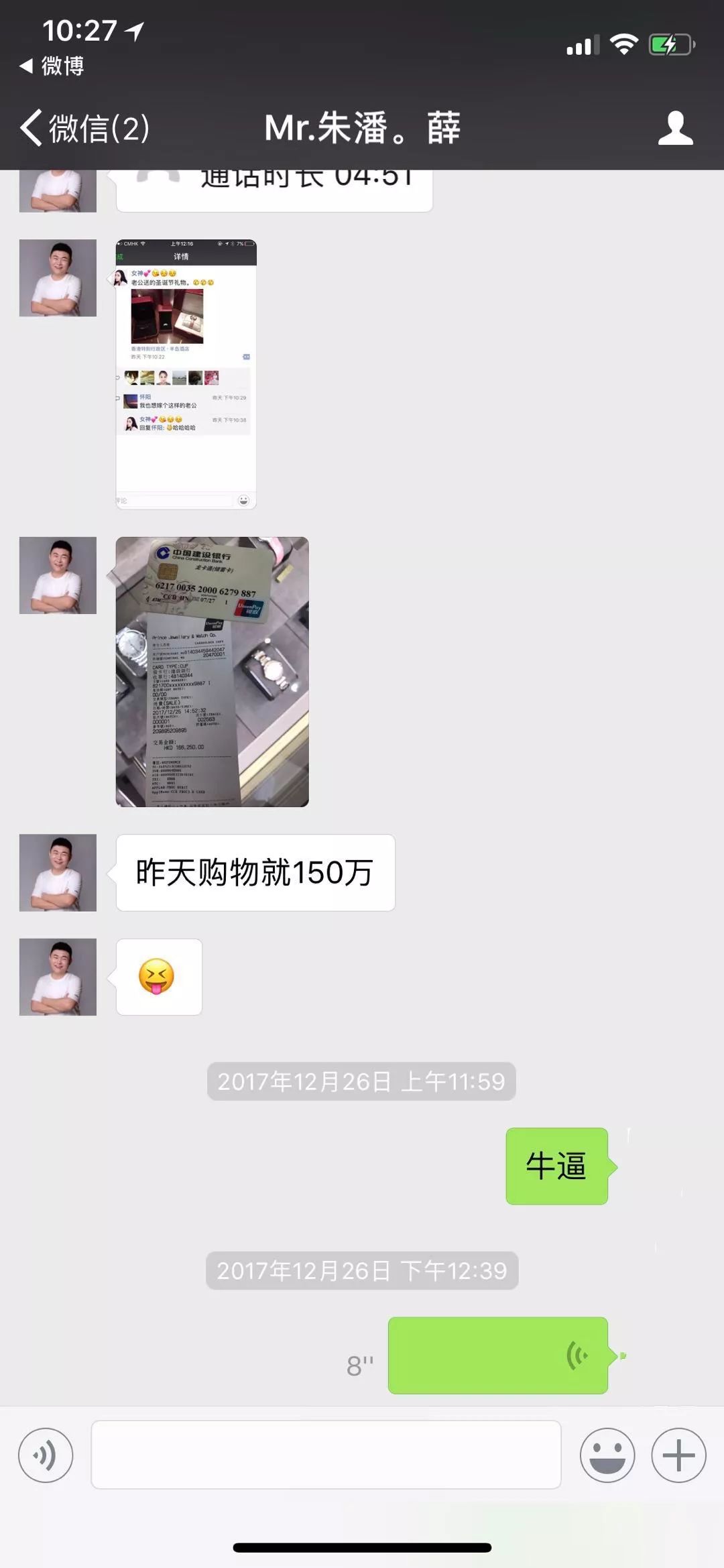Open the contact profile icon
724x1568 pixels.
(675, 127)
